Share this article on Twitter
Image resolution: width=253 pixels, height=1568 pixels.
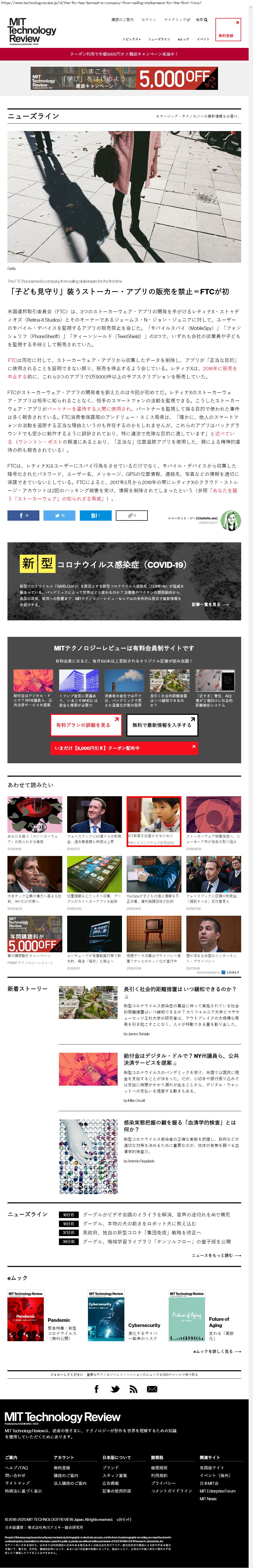60,516
